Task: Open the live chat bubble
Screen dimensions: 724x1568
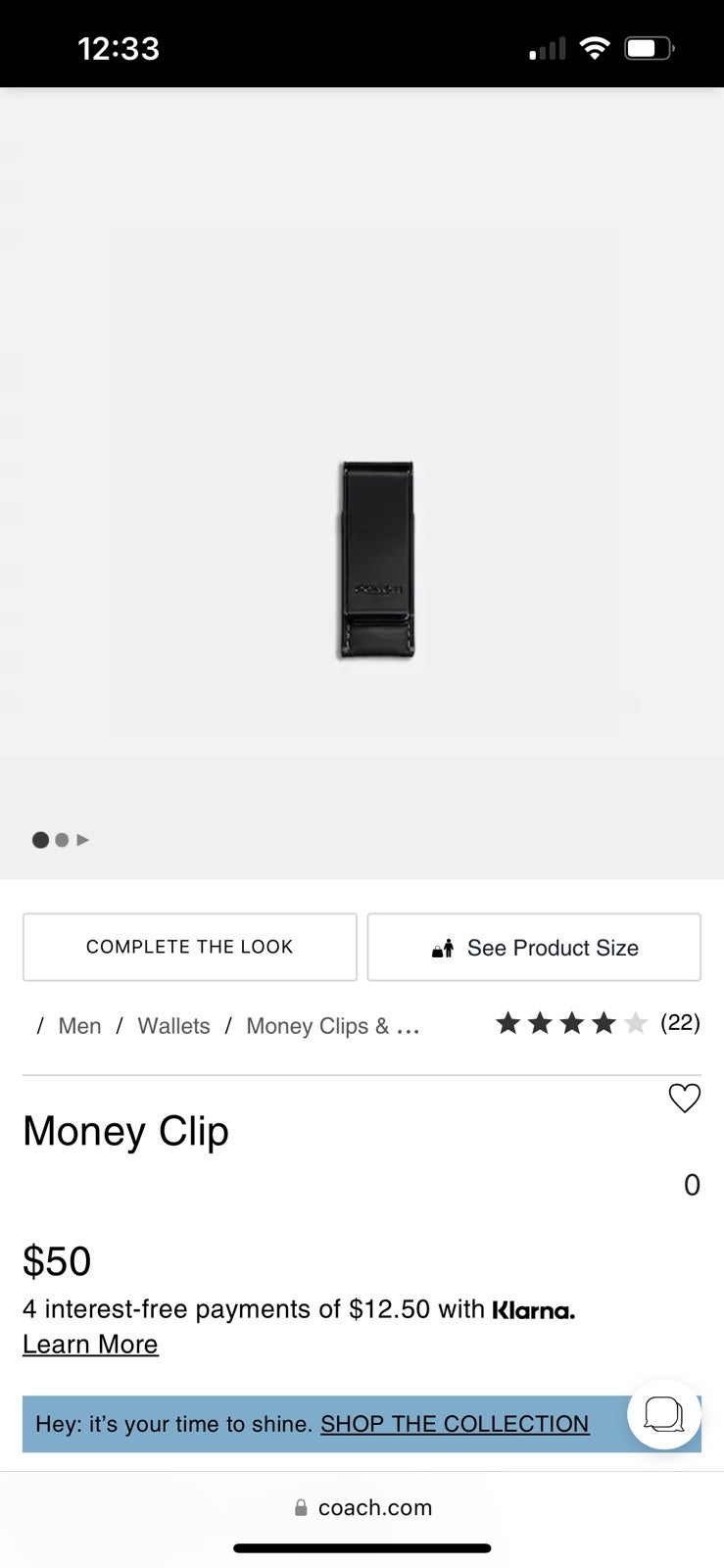Action: 664,1414
